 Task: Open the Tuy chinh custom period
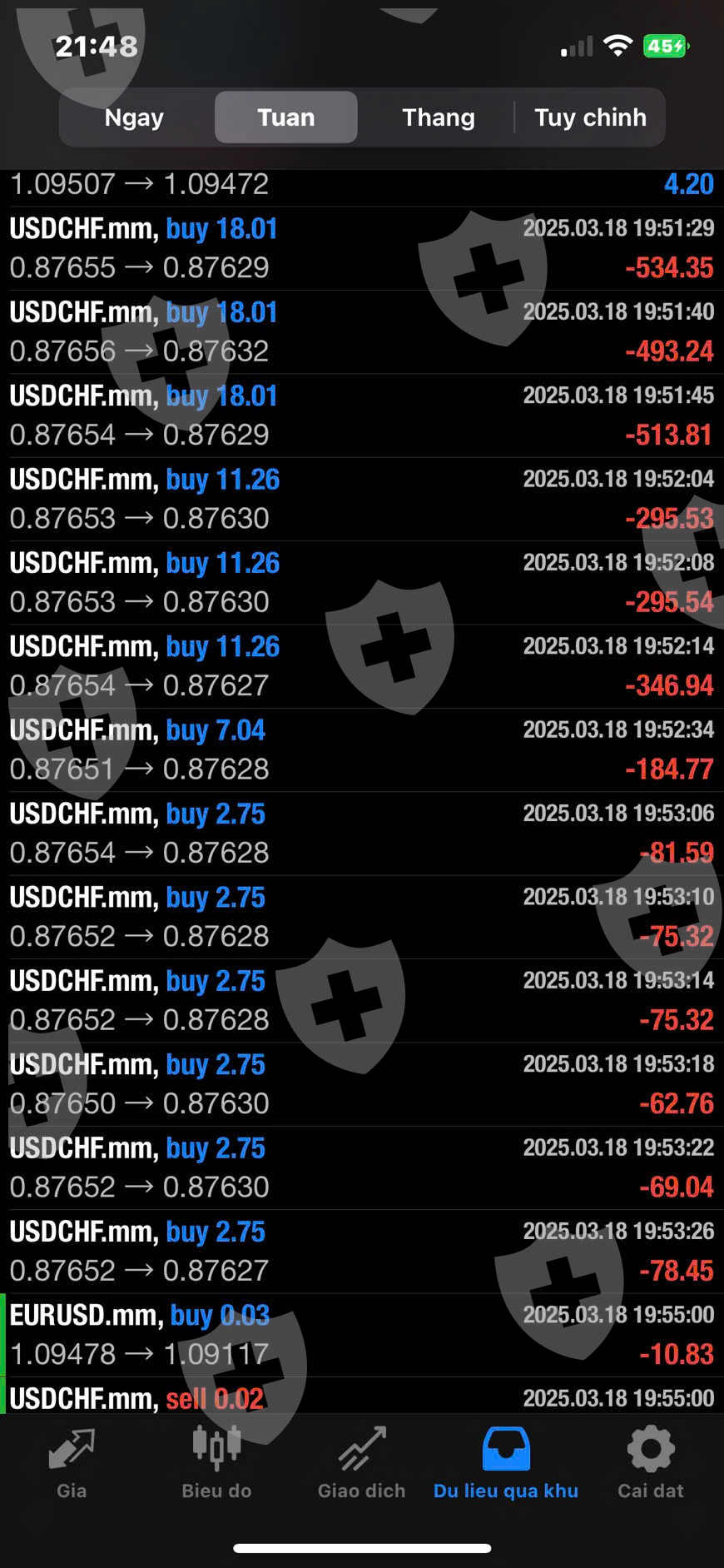click(x=590, y=117)
